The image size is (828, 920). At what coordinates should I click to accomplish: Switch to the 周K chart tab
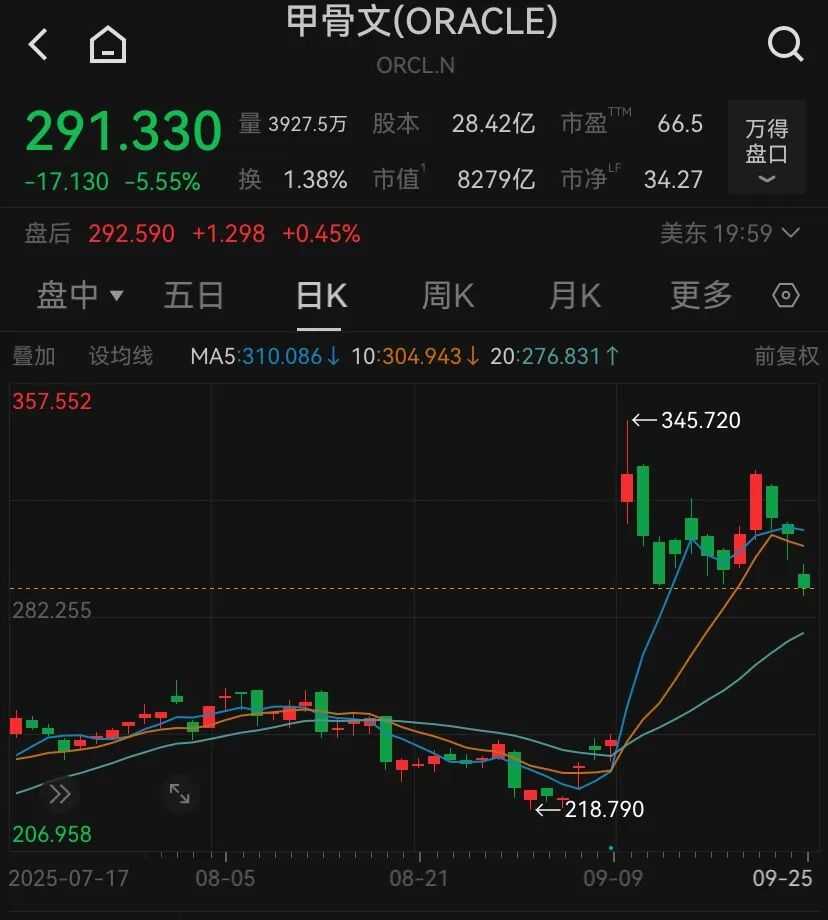(447, 295)
